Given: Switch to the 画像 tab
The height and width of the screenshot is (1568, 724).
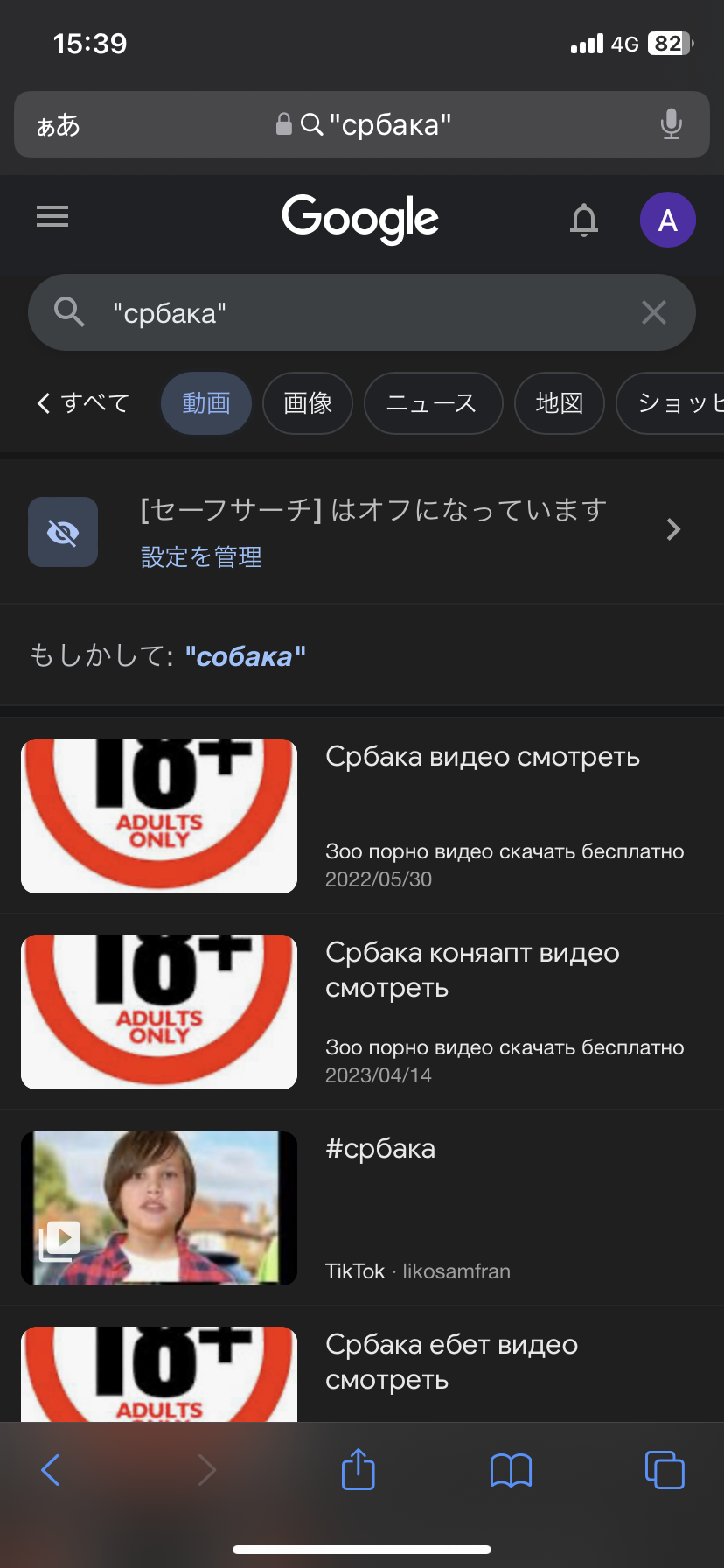Looking at the screenshot, I should [x=308, y=403].
